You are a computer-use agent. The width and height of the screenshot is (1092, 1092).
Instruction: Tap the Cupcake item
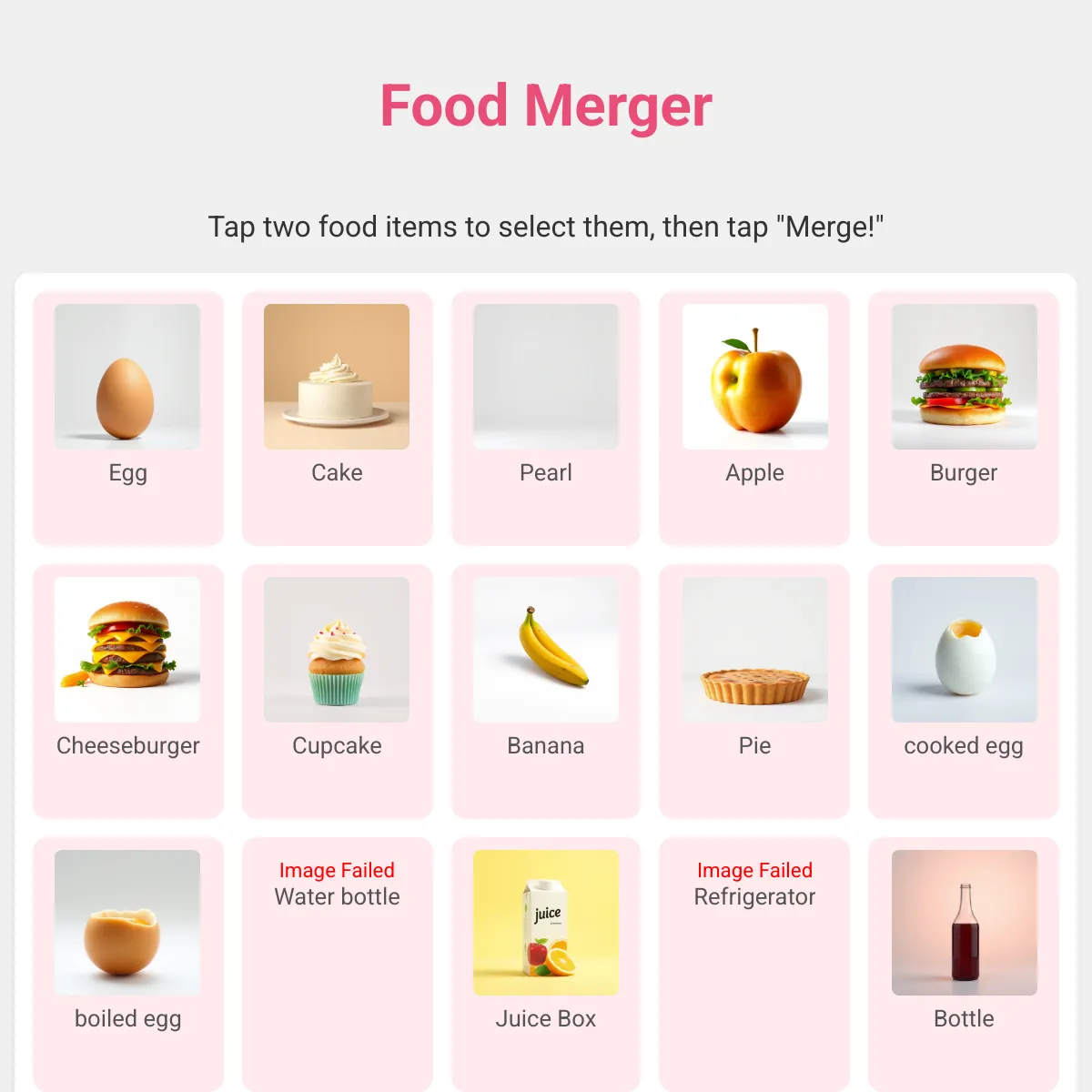337,691
